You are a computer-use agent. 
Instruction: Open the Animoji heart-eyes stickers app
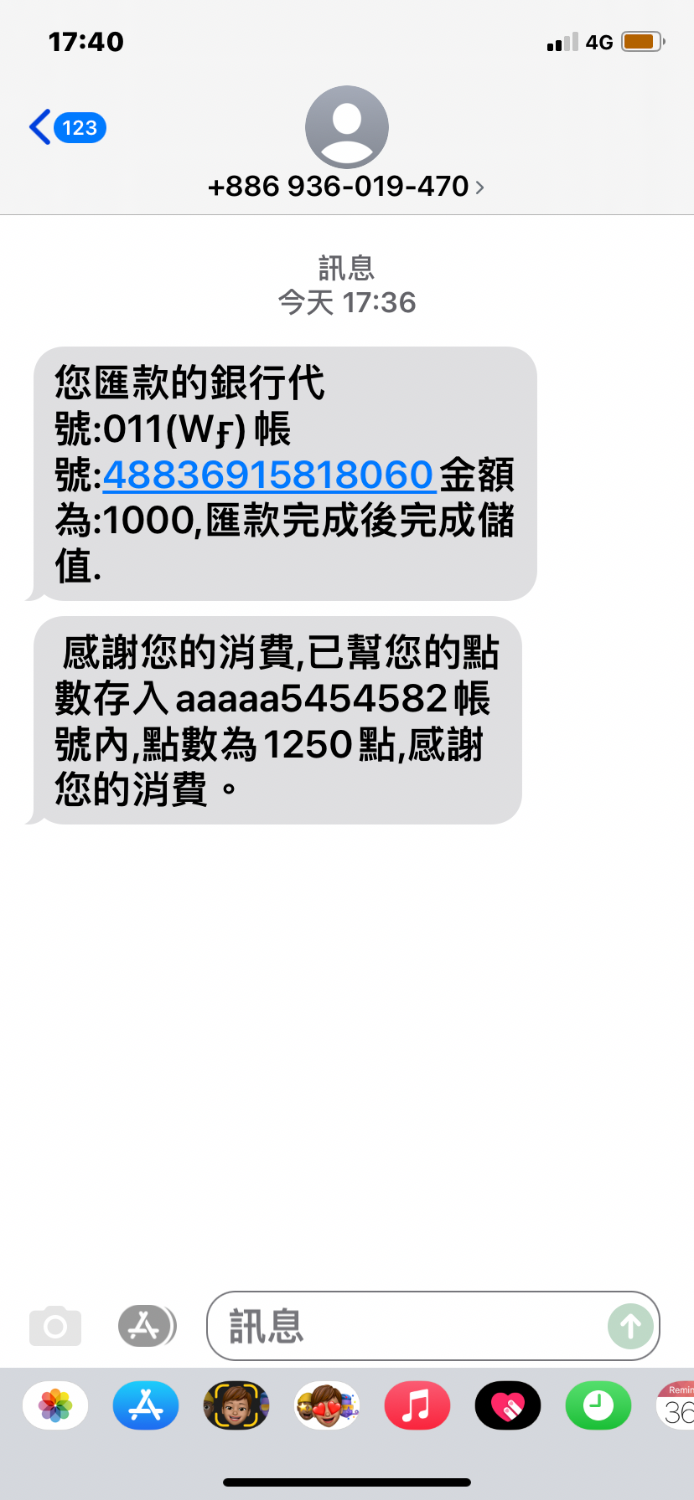click(326, 1407)
